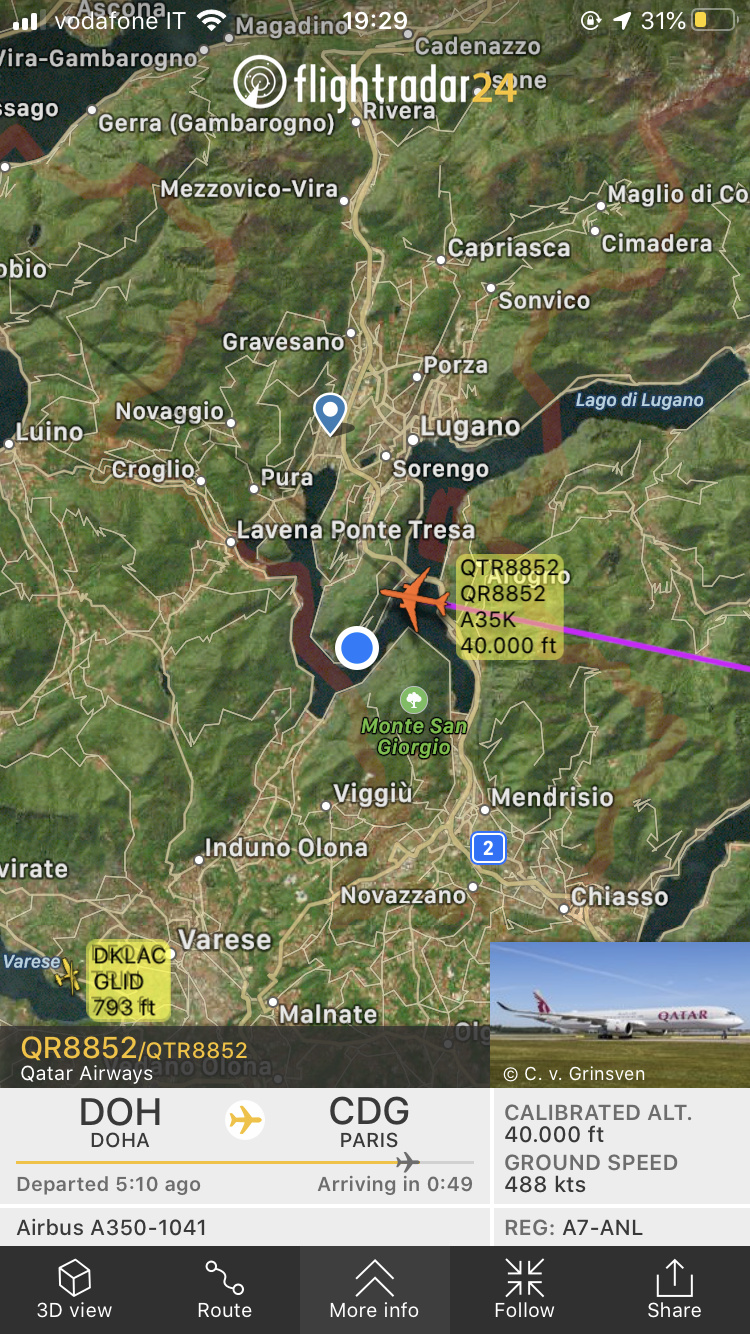750x1334 pixels.
Task: Follow the QR8852 flight
Action: 524,1290
